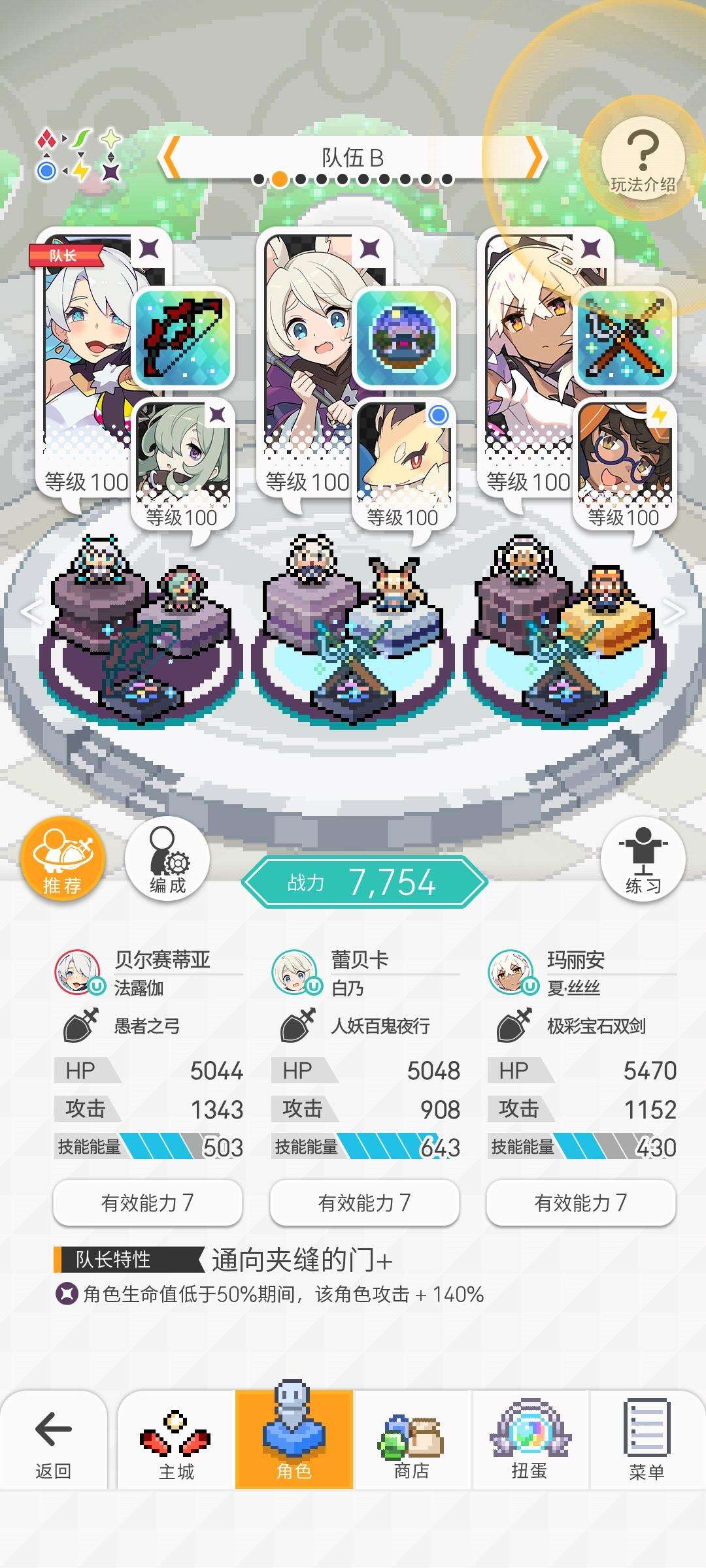Open the green-haired sub character card
706x1568 pixels.
(183, 461)
